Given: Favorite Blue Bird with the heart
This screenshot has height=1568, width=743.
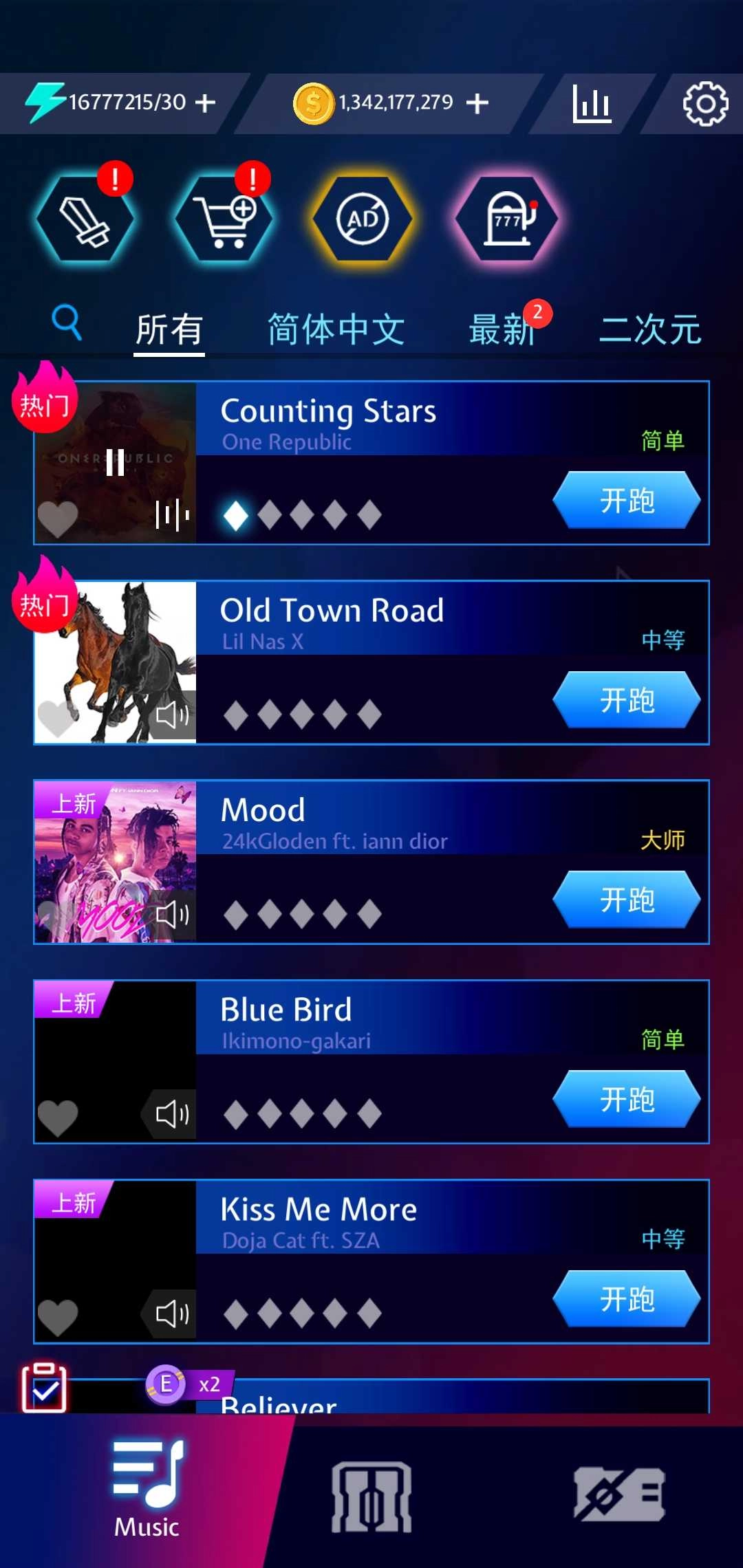Looking at the screenshot, I should click(58, 1116).
